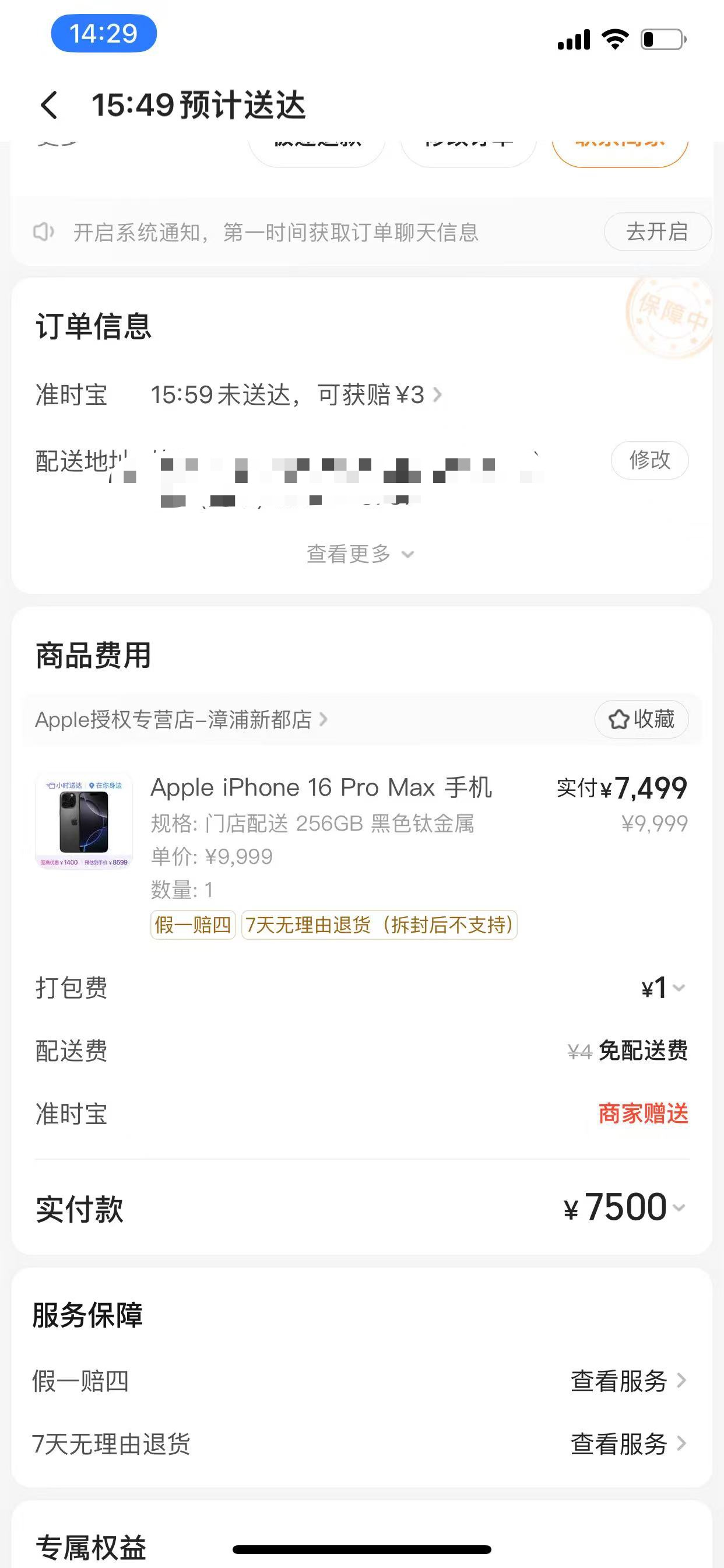Viewport: 724px width, 1568px height.
Task: Tap 修改 to edit the delivery address
Action: [x=649, y=460]
